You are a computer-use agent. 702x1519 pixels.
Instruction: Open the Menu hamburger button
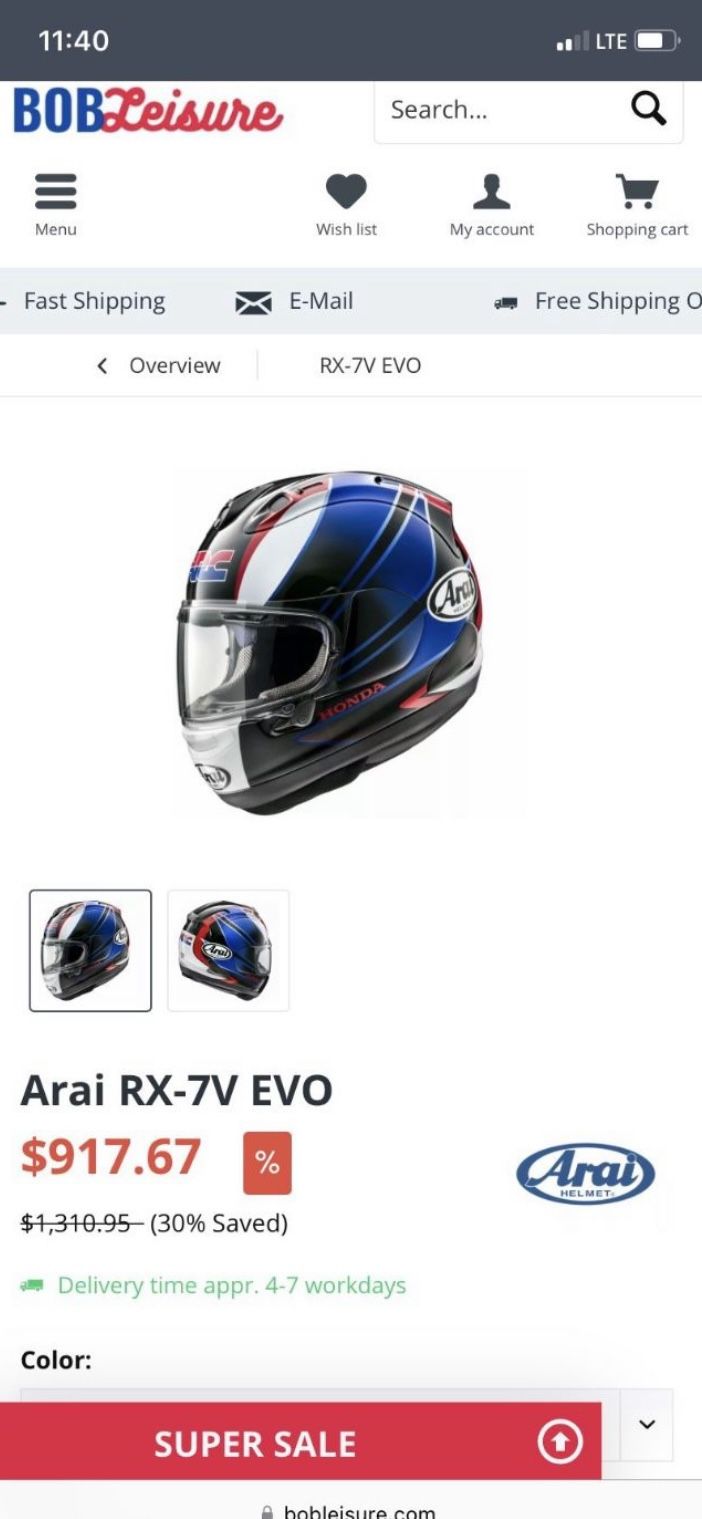tap(56, 203)
